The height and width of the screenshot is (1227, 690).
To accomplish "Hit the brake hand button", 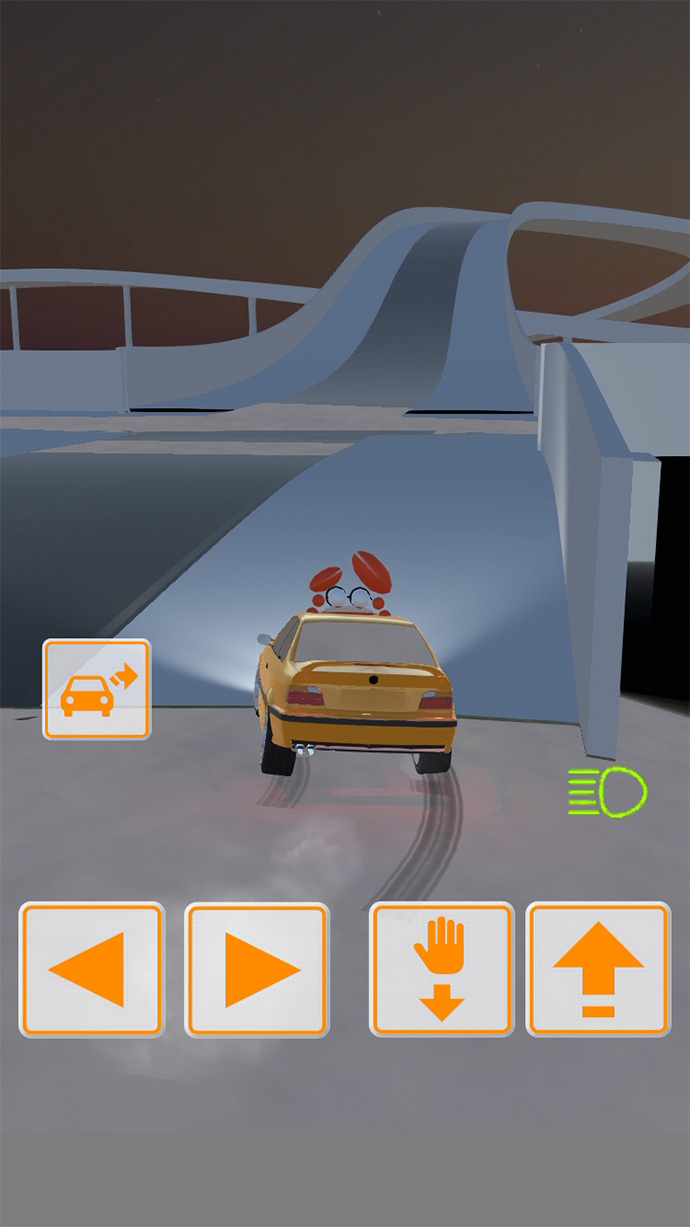I will tap(442, 969).
